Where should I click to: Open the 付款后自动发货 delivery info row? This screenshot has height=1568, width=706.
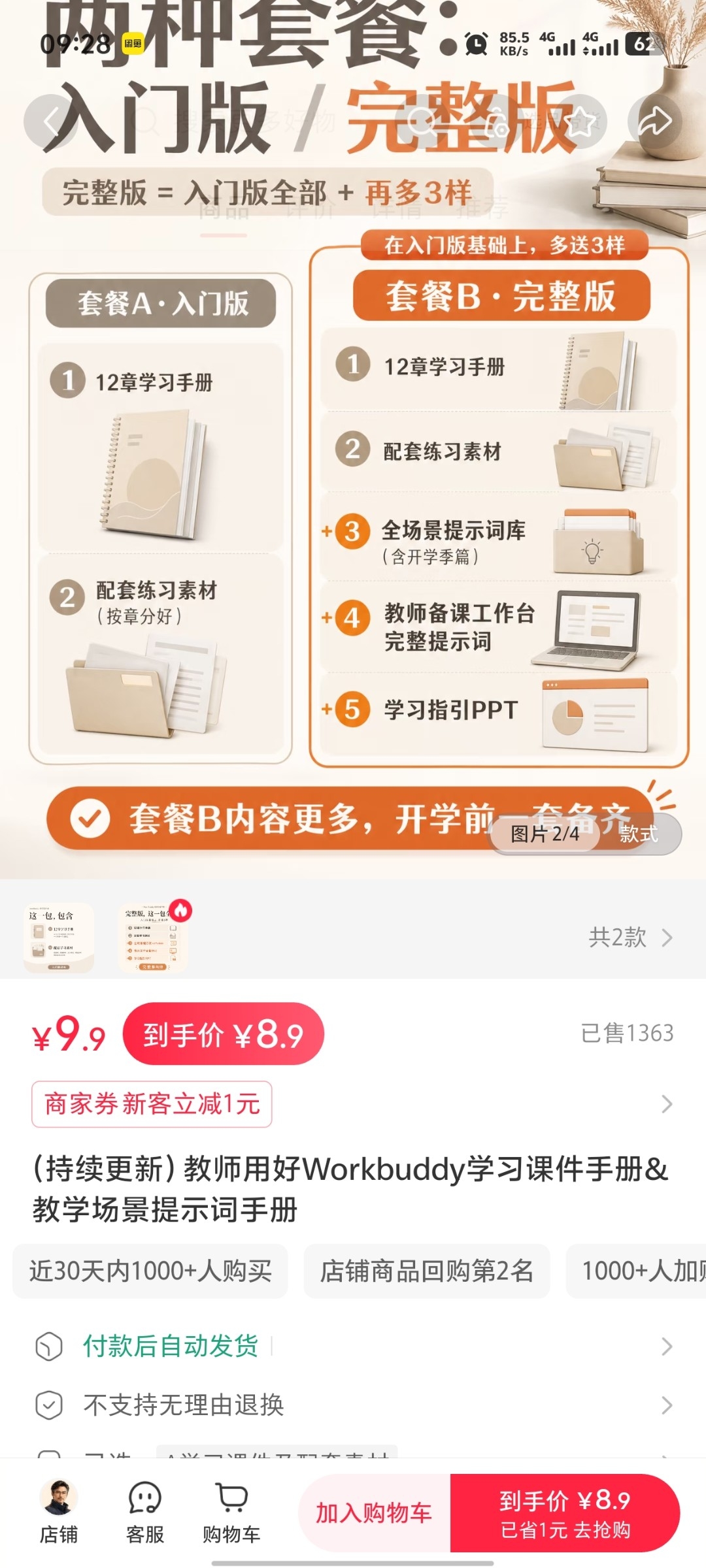(353, 1346)
